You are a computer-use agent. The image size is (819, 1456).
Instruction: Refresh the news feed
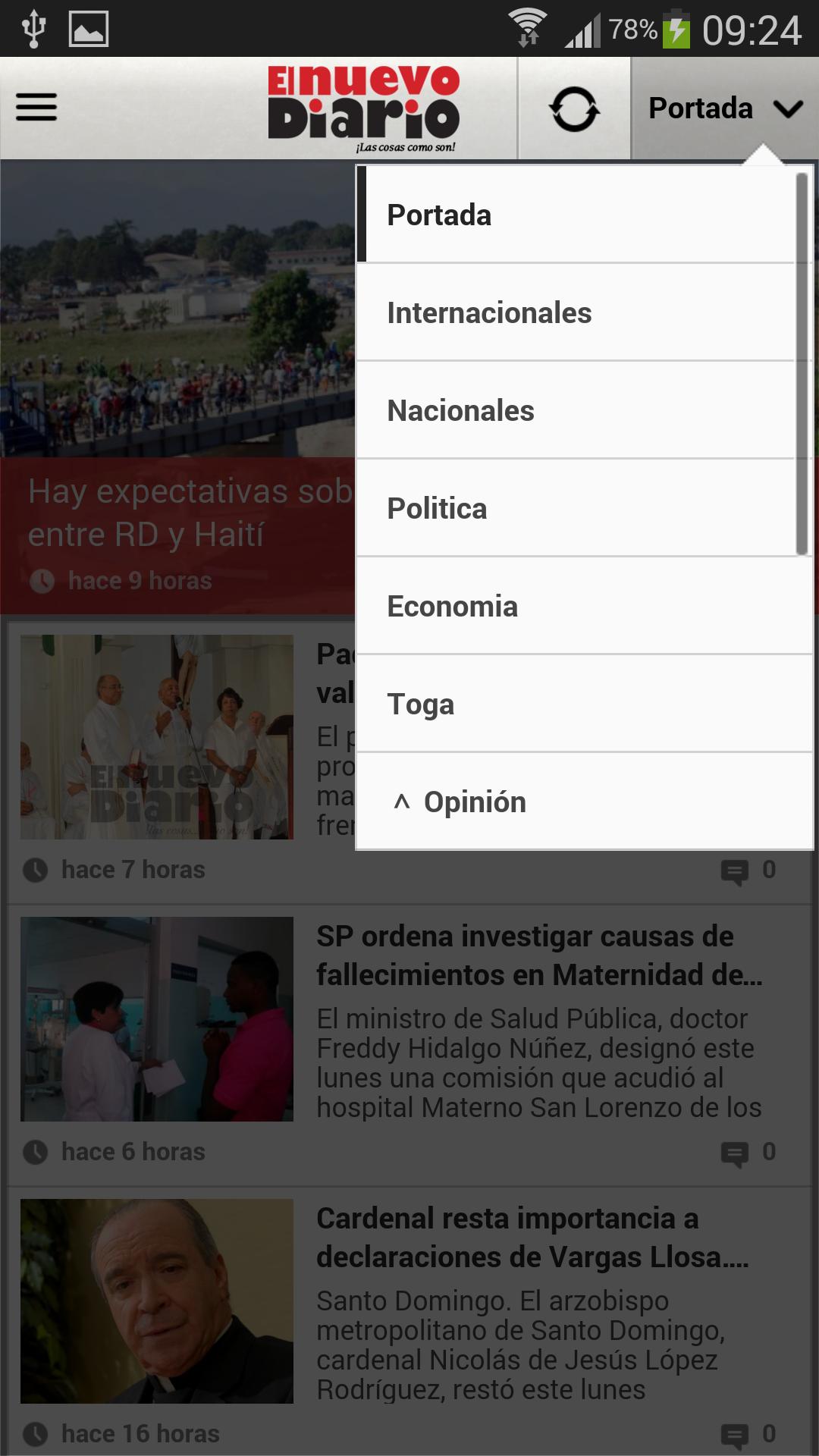[574, 109]
